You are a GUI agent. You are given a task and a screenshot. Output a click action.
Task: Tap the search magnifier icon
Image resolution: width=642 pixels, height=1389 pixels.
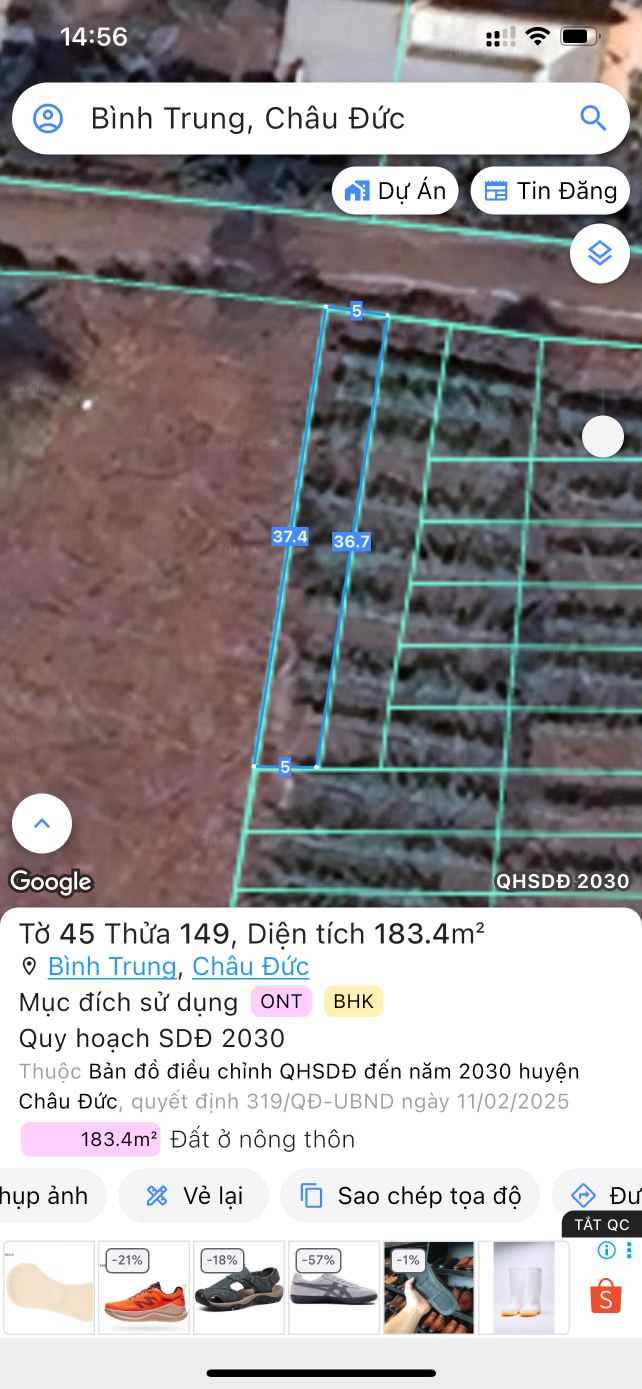593,119
